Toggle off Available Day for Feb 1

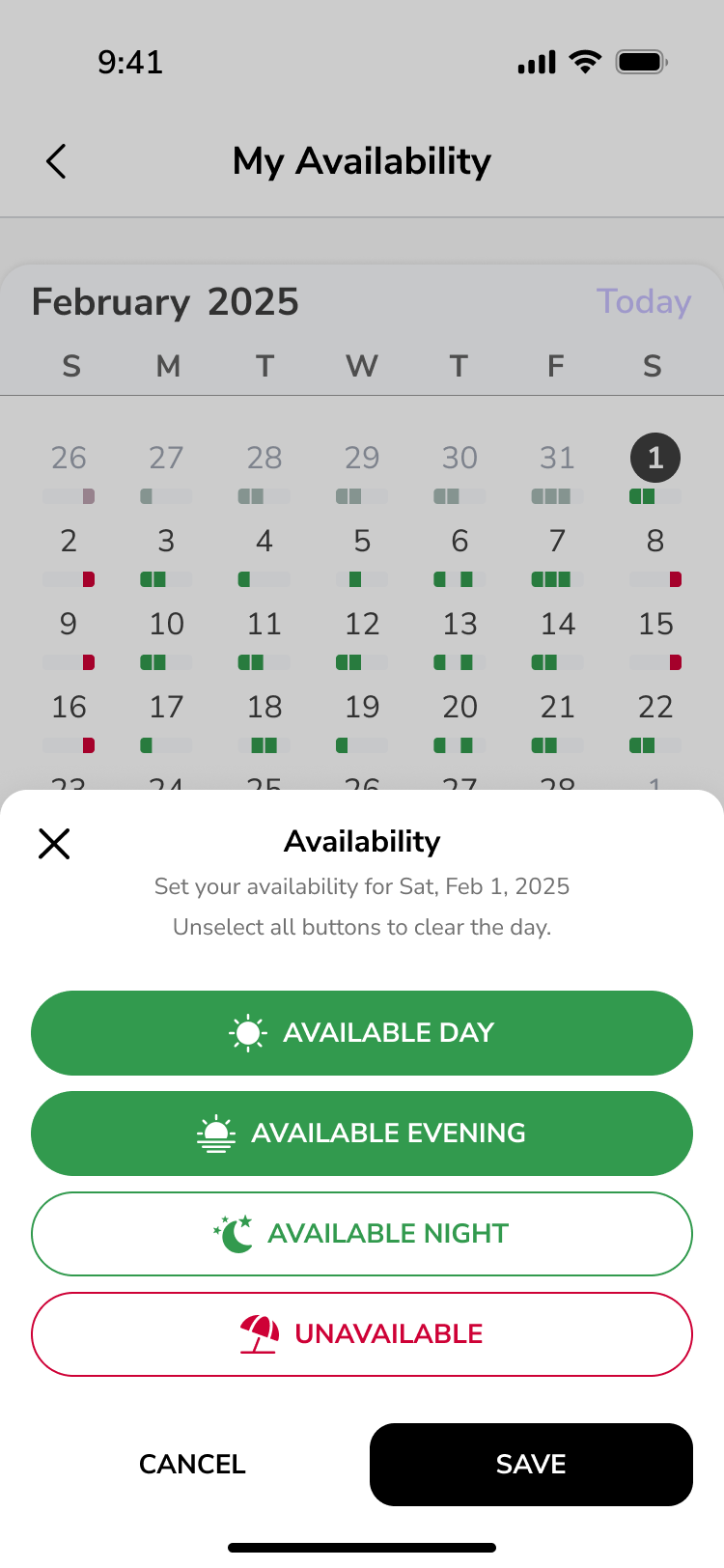(362, 1032)
